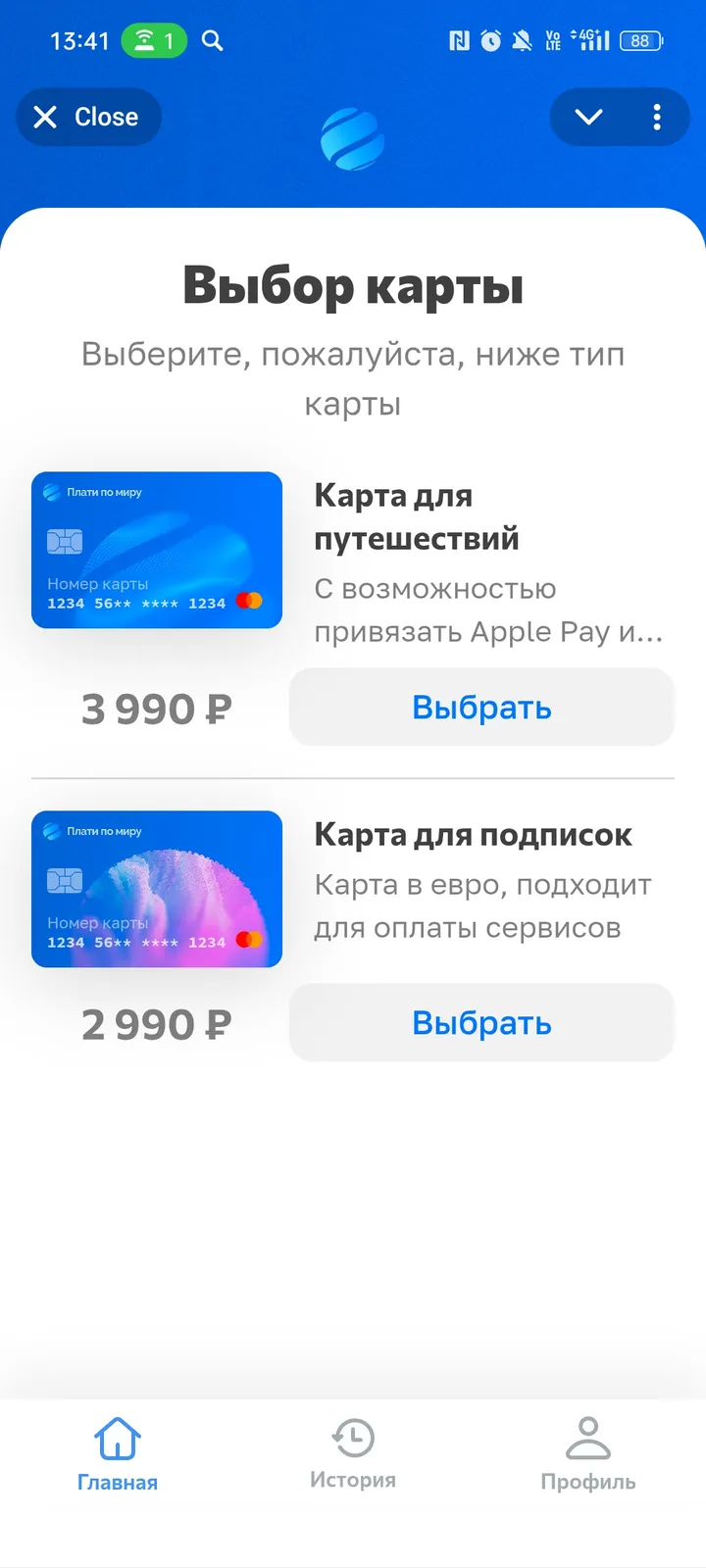Tap the pink subscription card thumbnail
The height and width of the screenshot is (1568, 706).
[157, 889]
